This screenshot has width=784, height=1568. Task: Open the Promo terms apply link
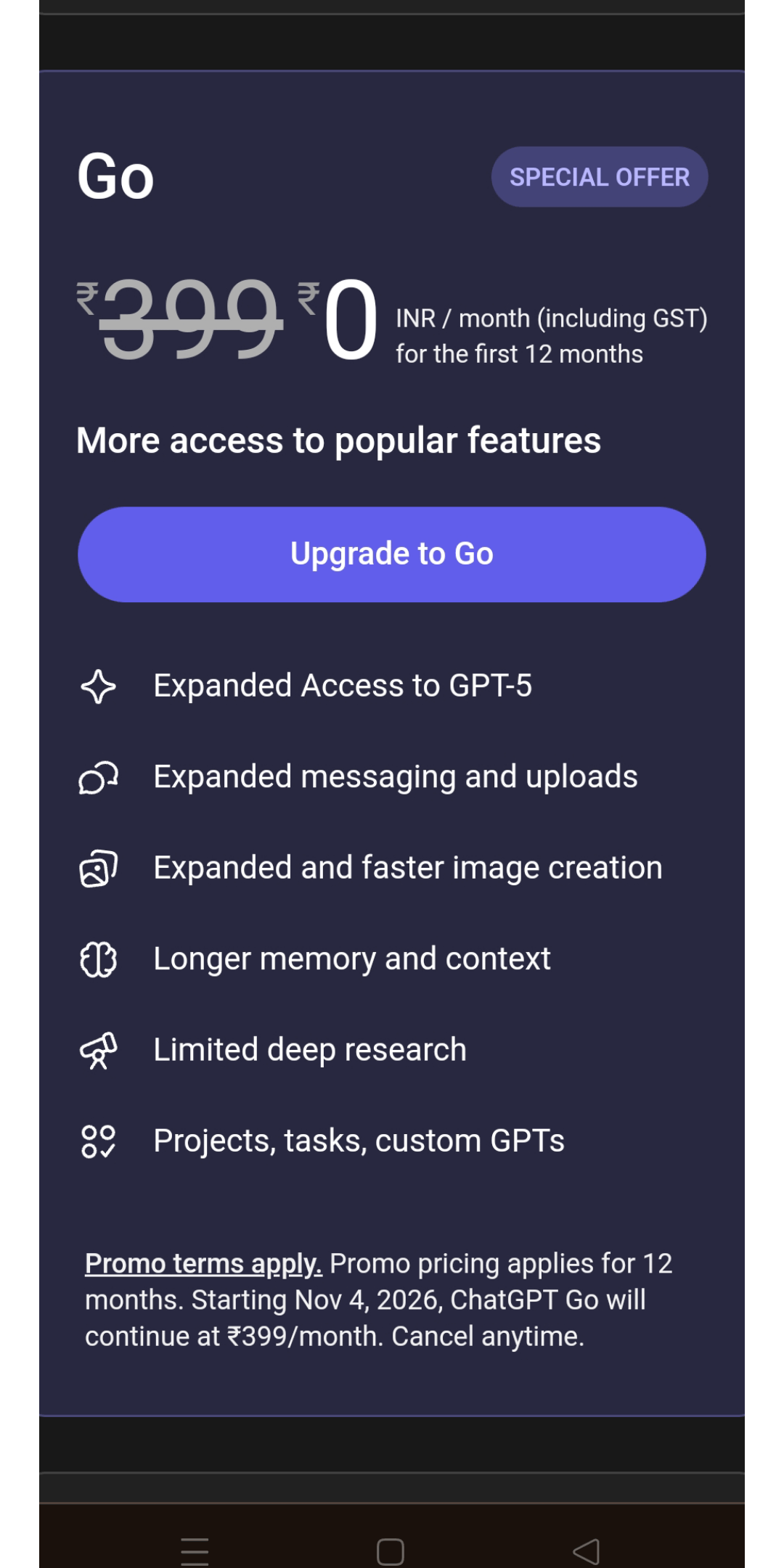(x=203, y=1264)
